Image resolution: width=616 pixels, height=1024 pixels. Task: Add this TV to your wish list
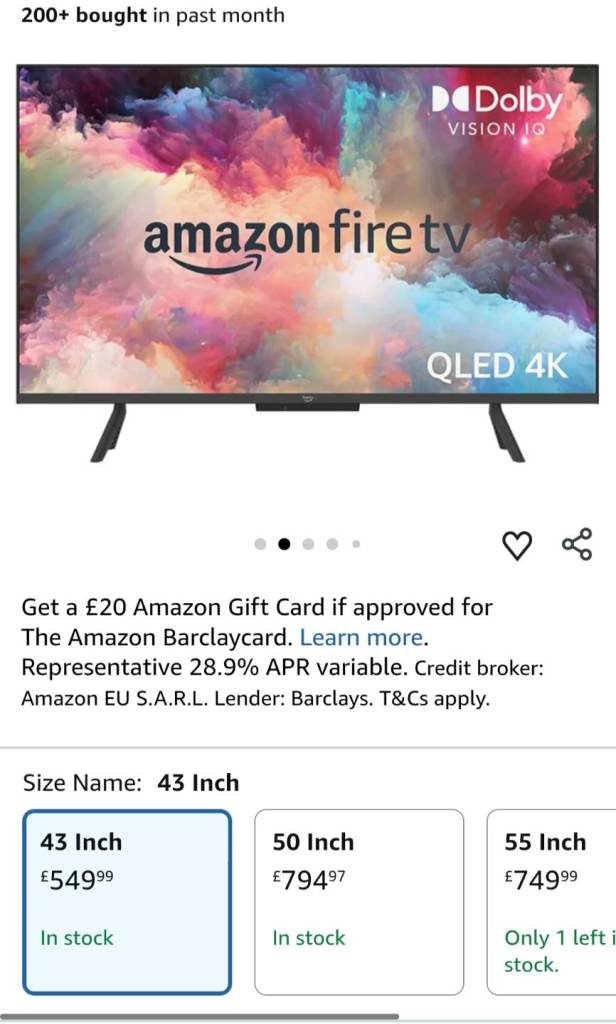(516, 544)
